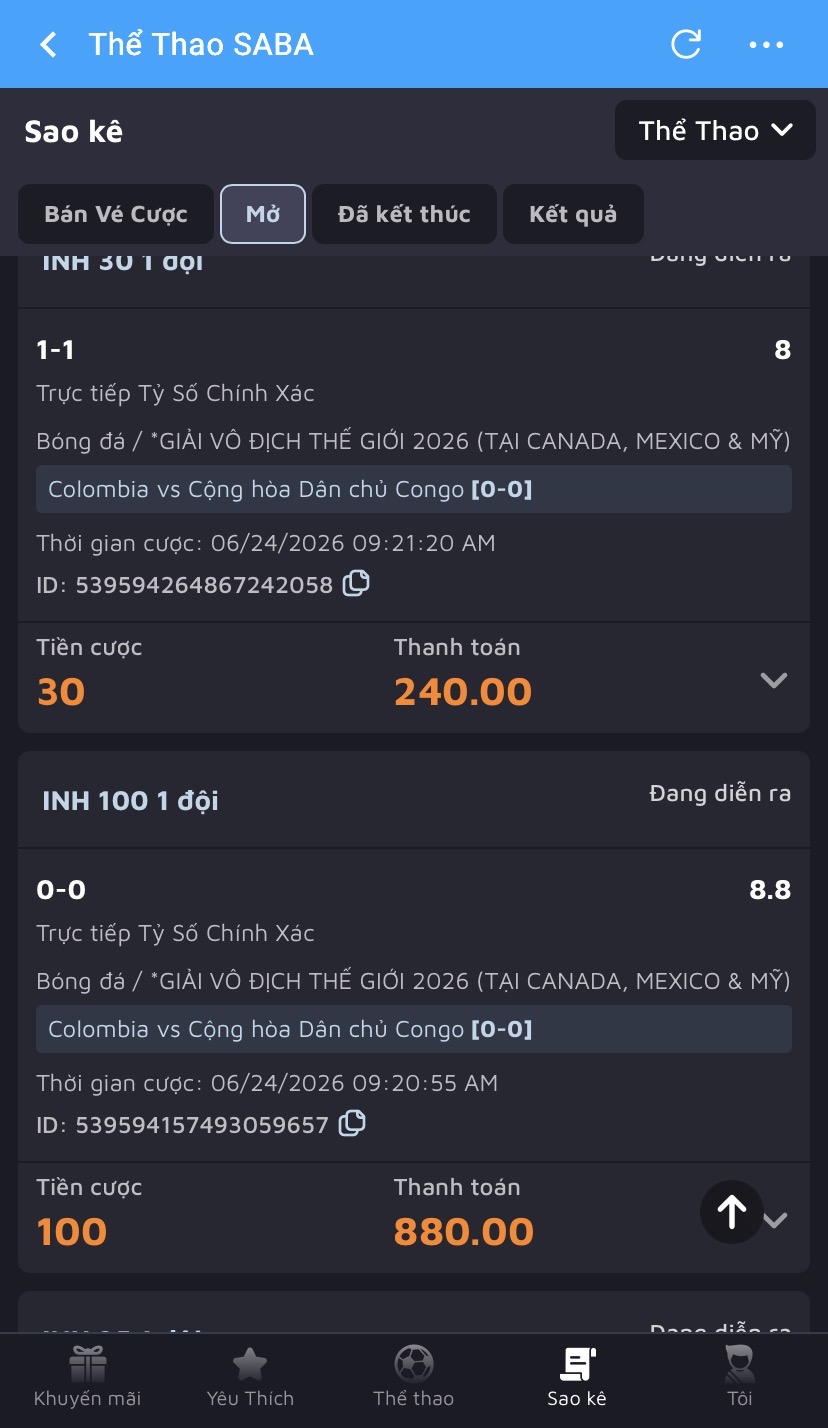Image resolution: width=828 pixels, height=1428 pixels.
Task: Select the Mở tab
Action: [263, 214]
